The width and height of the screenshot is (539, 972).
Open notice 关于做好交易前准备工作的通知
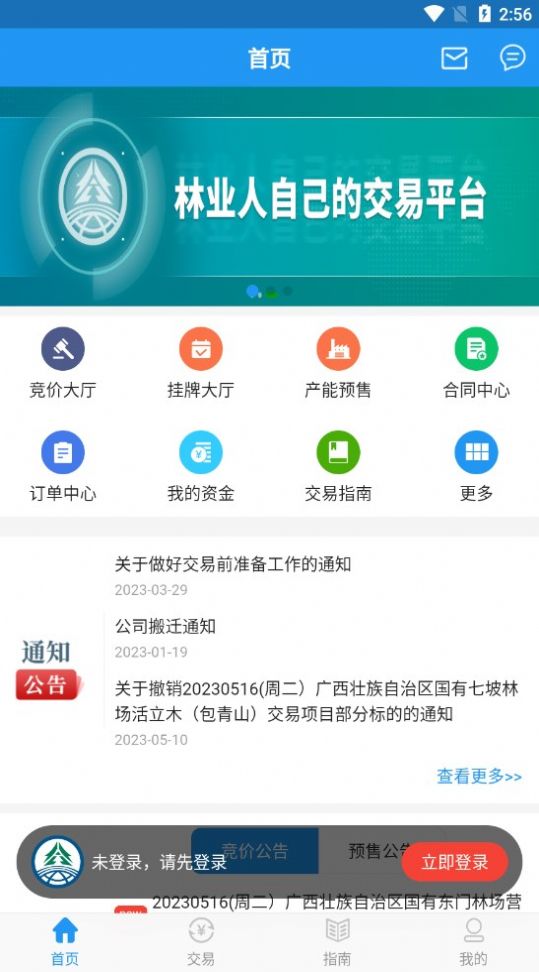[233, 564]
